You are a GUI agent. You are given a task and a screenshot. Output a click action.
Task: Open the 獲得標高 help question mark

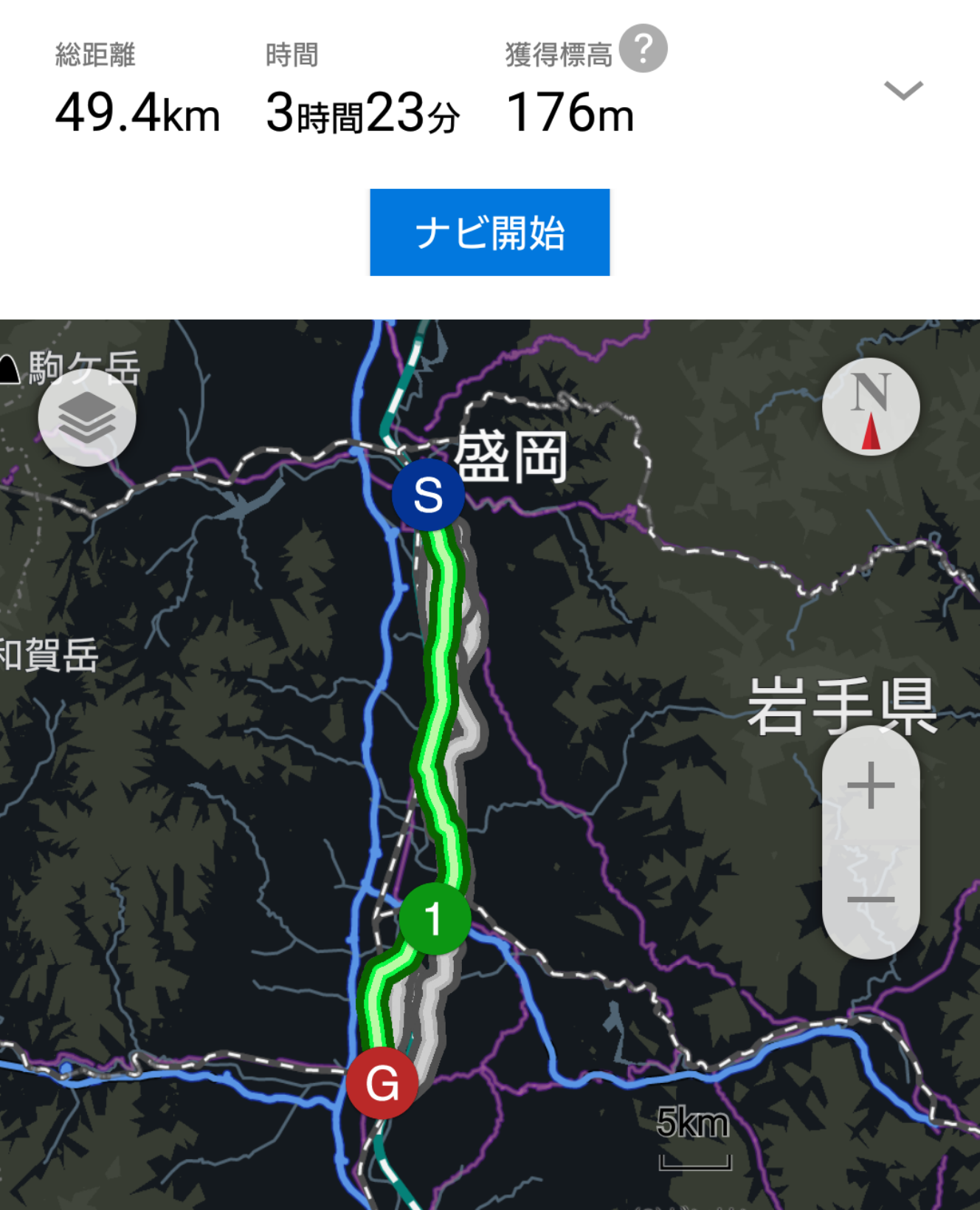(x=643, y=49)
